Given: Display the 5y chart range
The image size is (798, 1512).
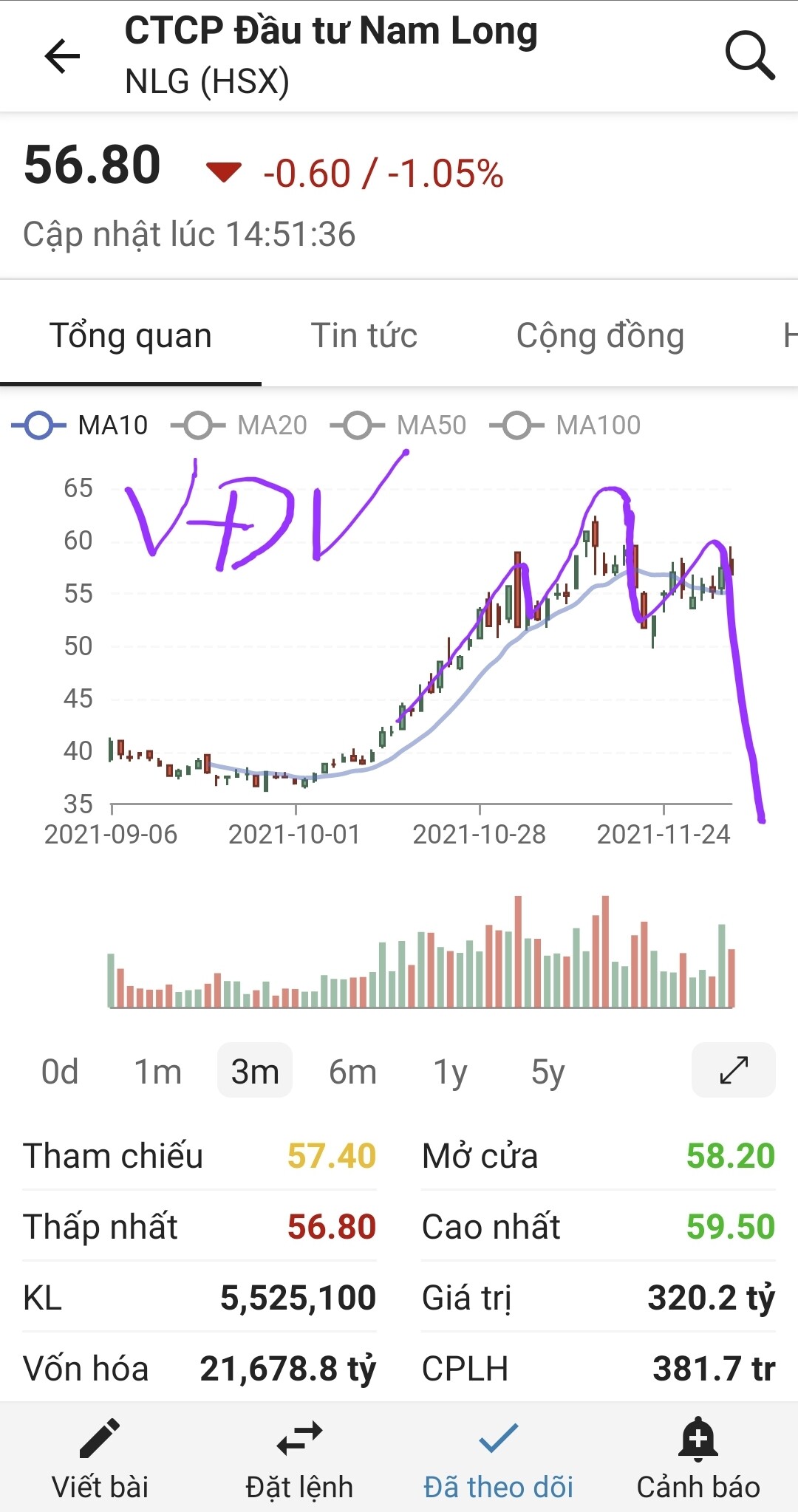Looking at the screenshot, I should coord(548,1071).
